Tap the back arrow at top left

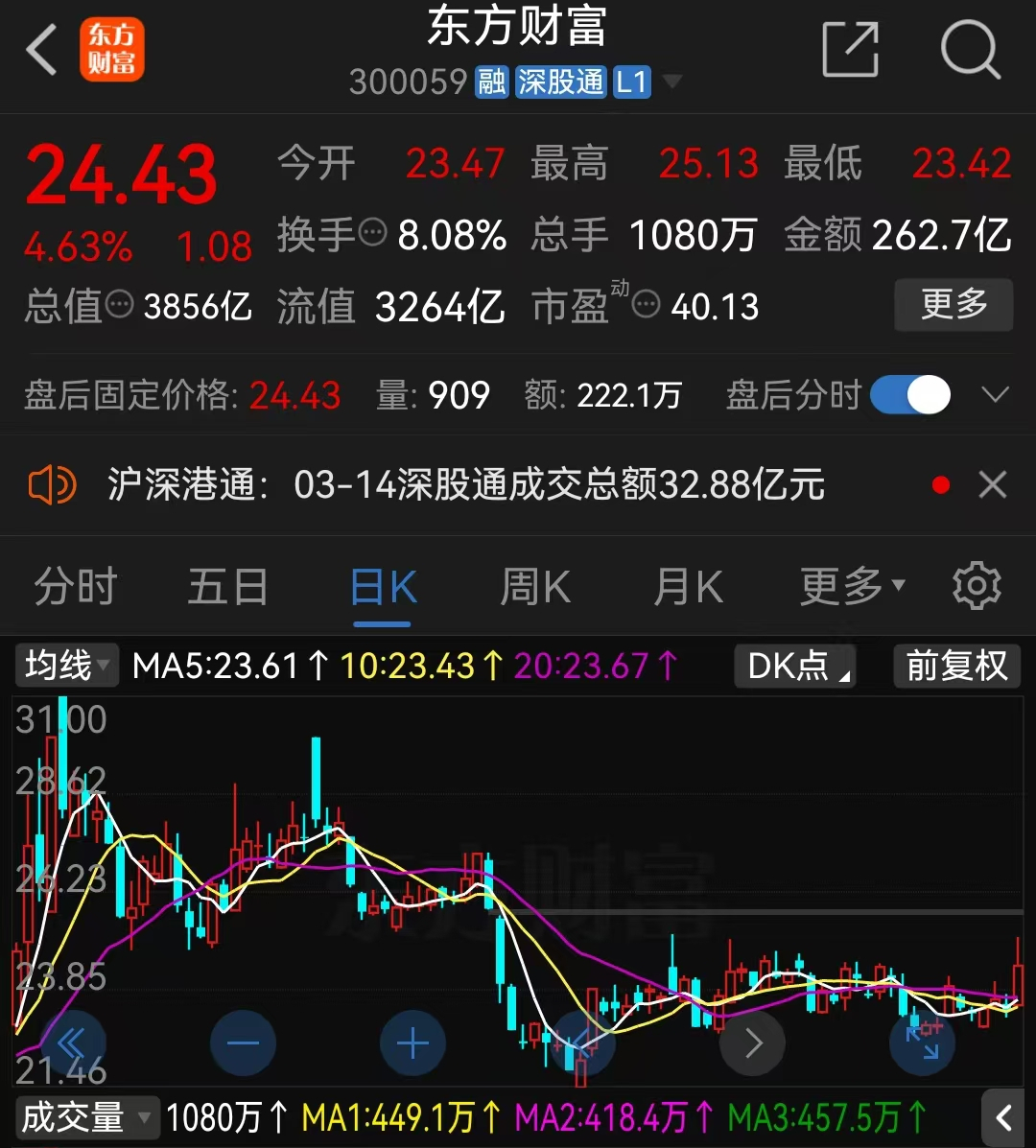click(40, 49)
